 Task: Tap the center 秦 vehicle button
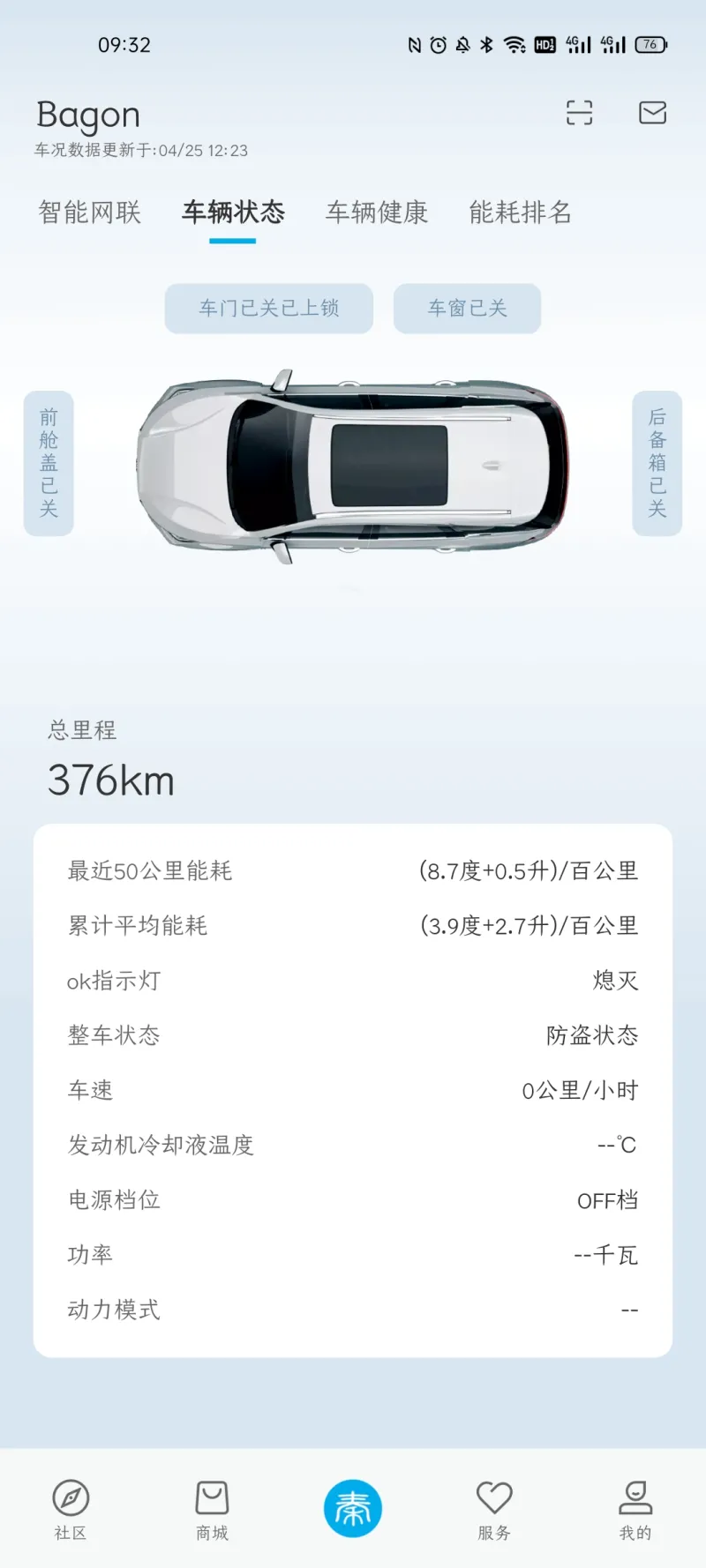(x=353, y=1508)
